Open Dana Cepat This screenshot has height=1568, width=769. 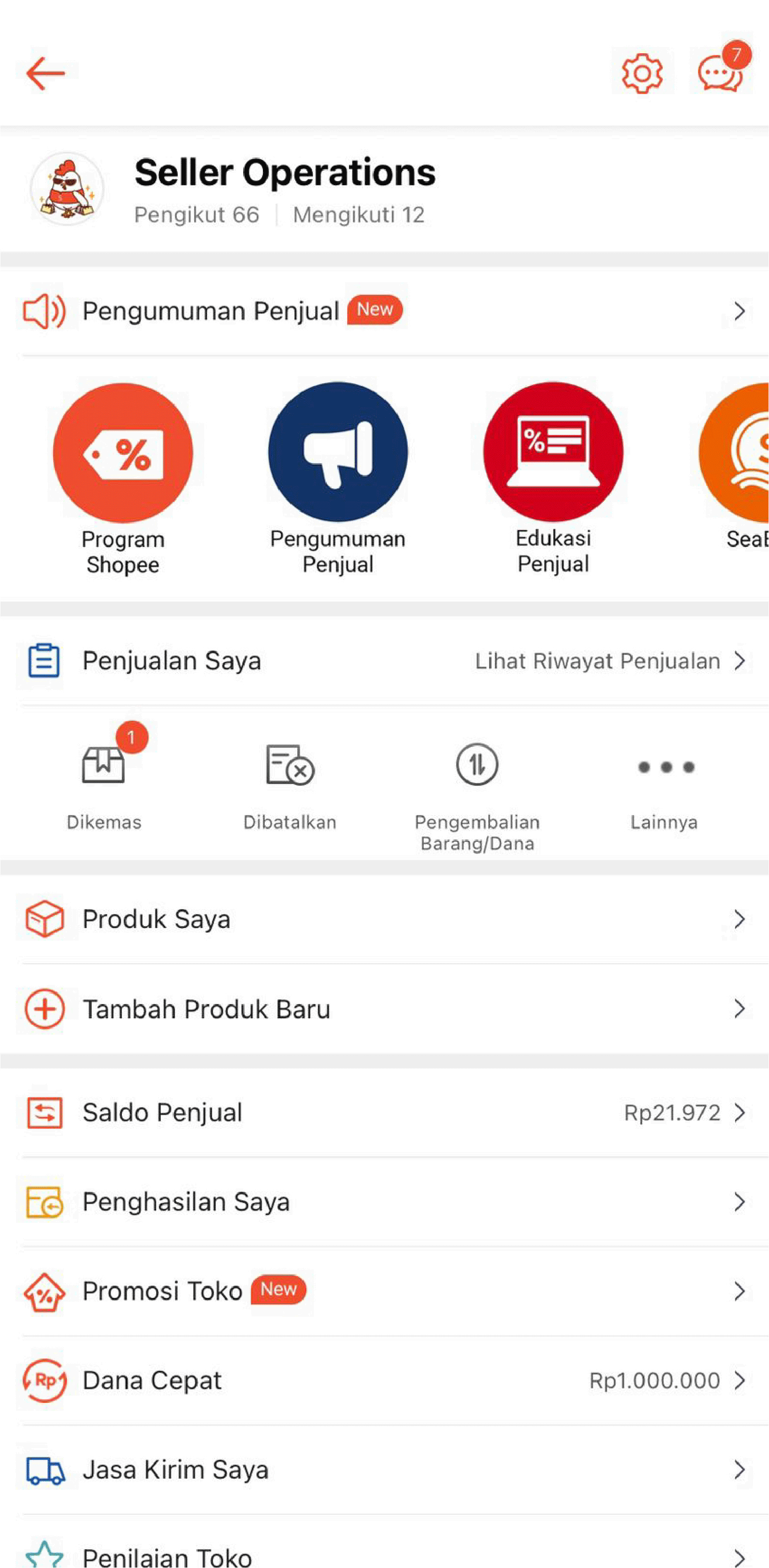pos(384,1380)
